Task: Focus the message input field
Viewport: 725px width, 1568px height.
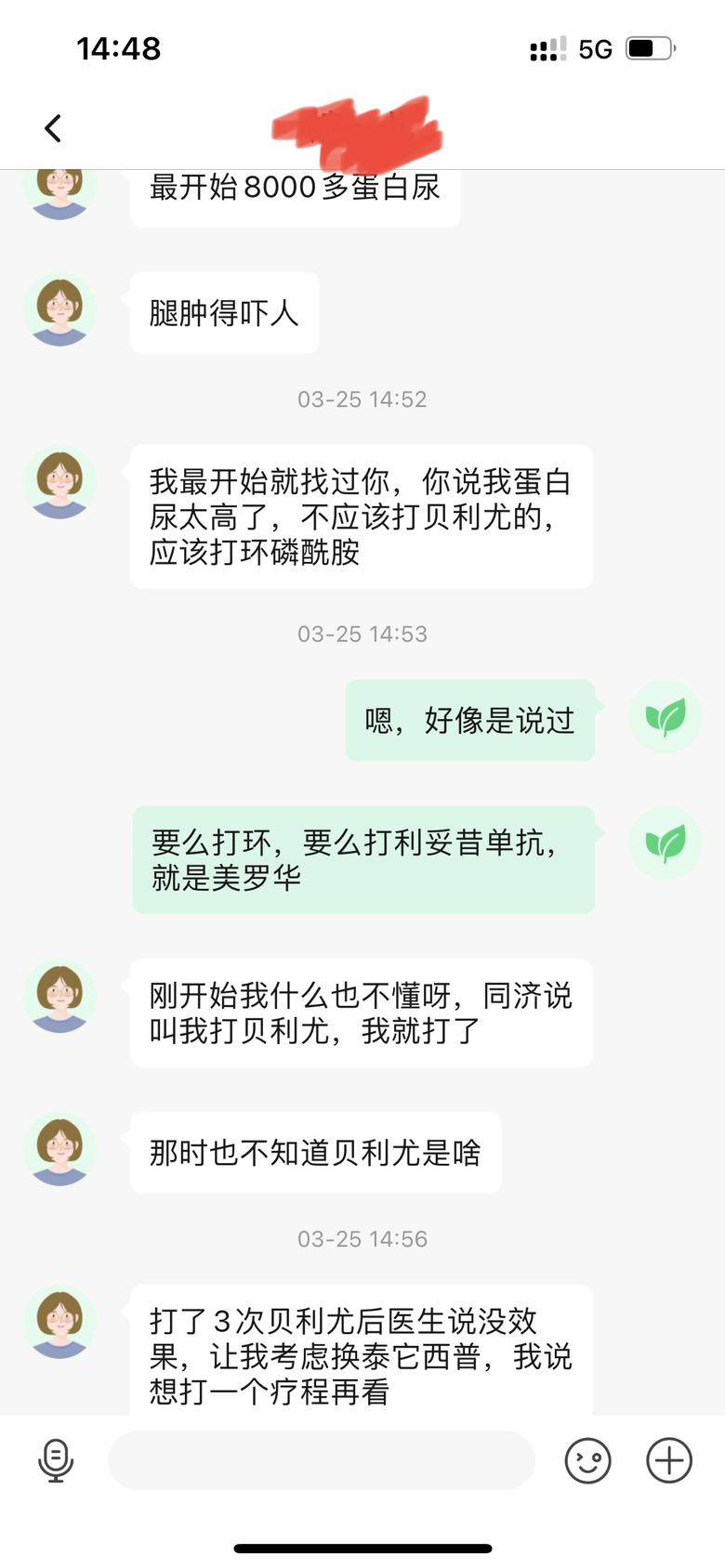Action: 321,1460
